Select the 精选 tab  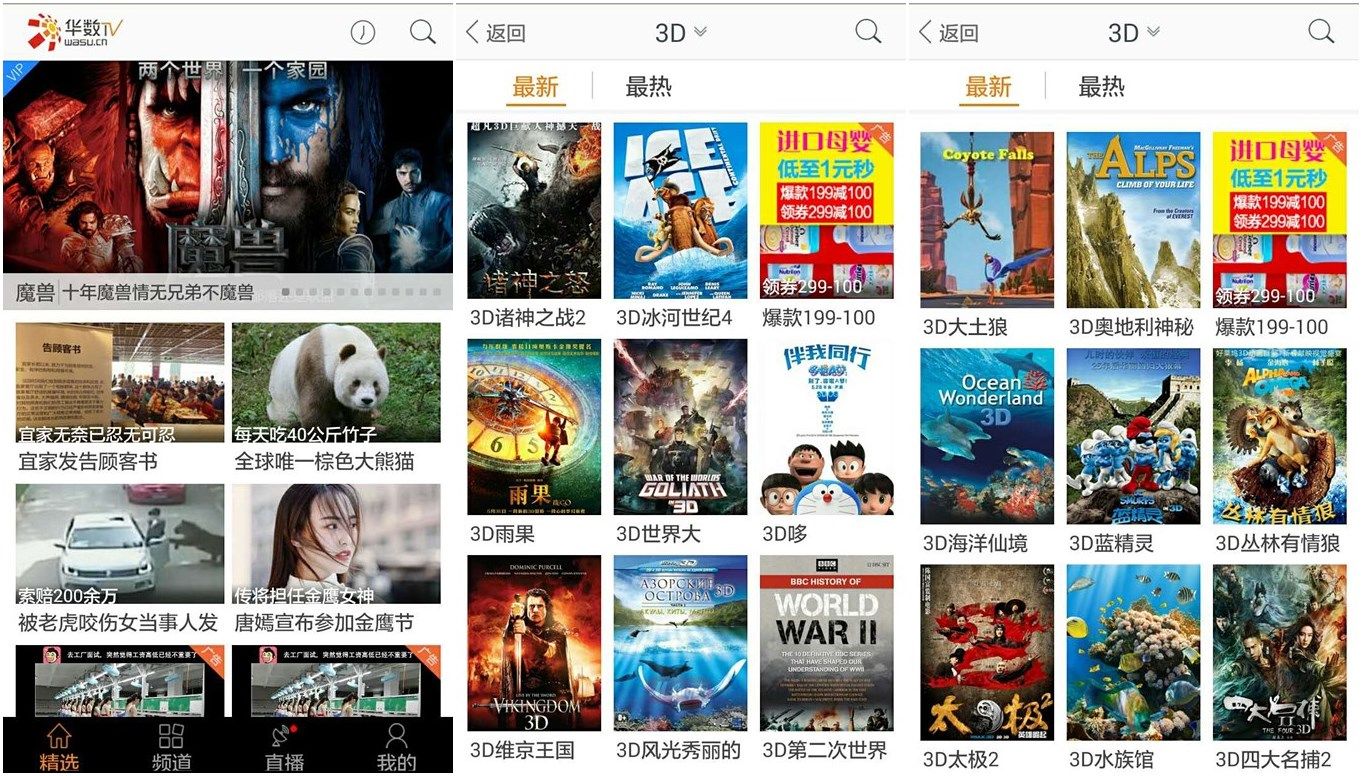click(59, 747)
